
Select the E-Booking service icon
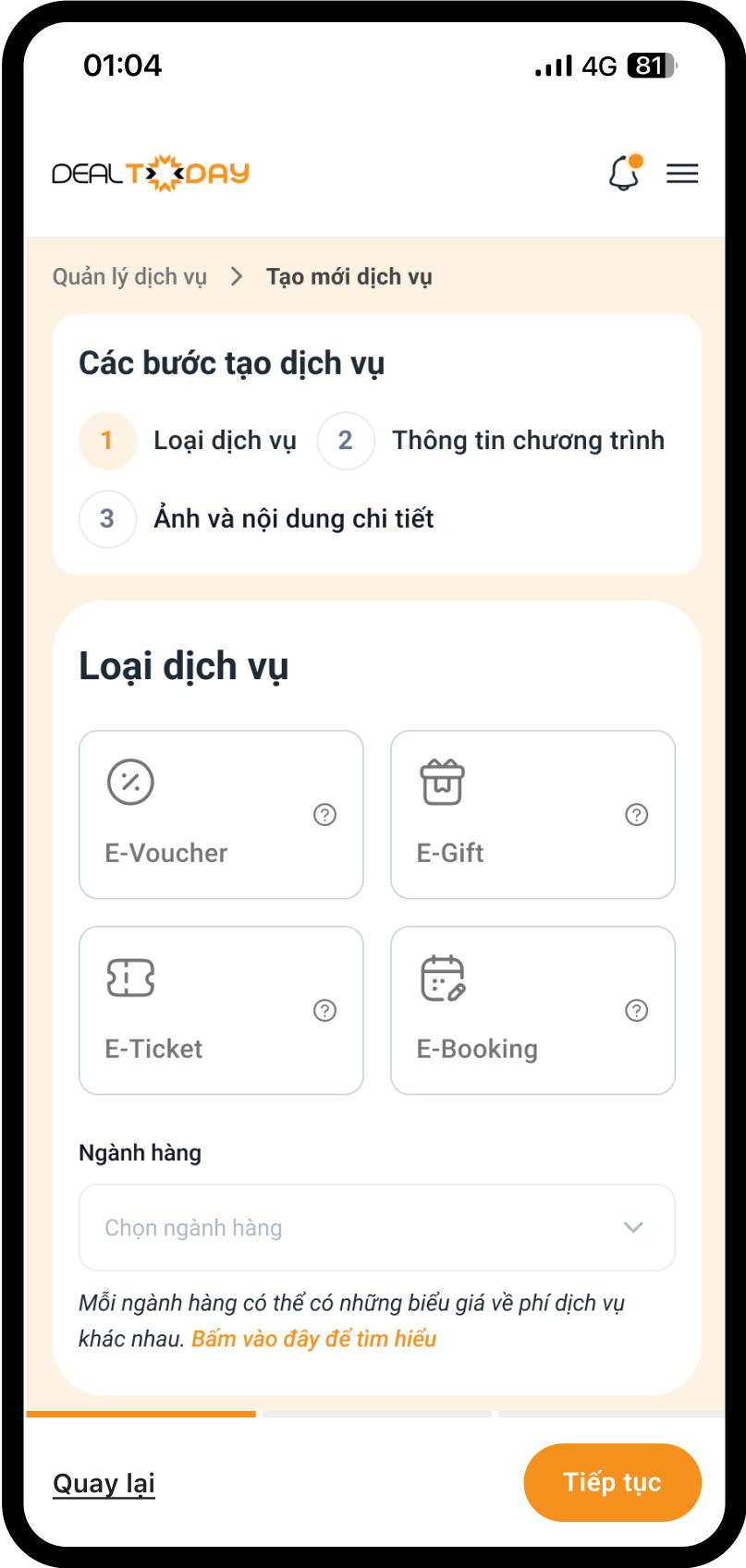point(442,977)
